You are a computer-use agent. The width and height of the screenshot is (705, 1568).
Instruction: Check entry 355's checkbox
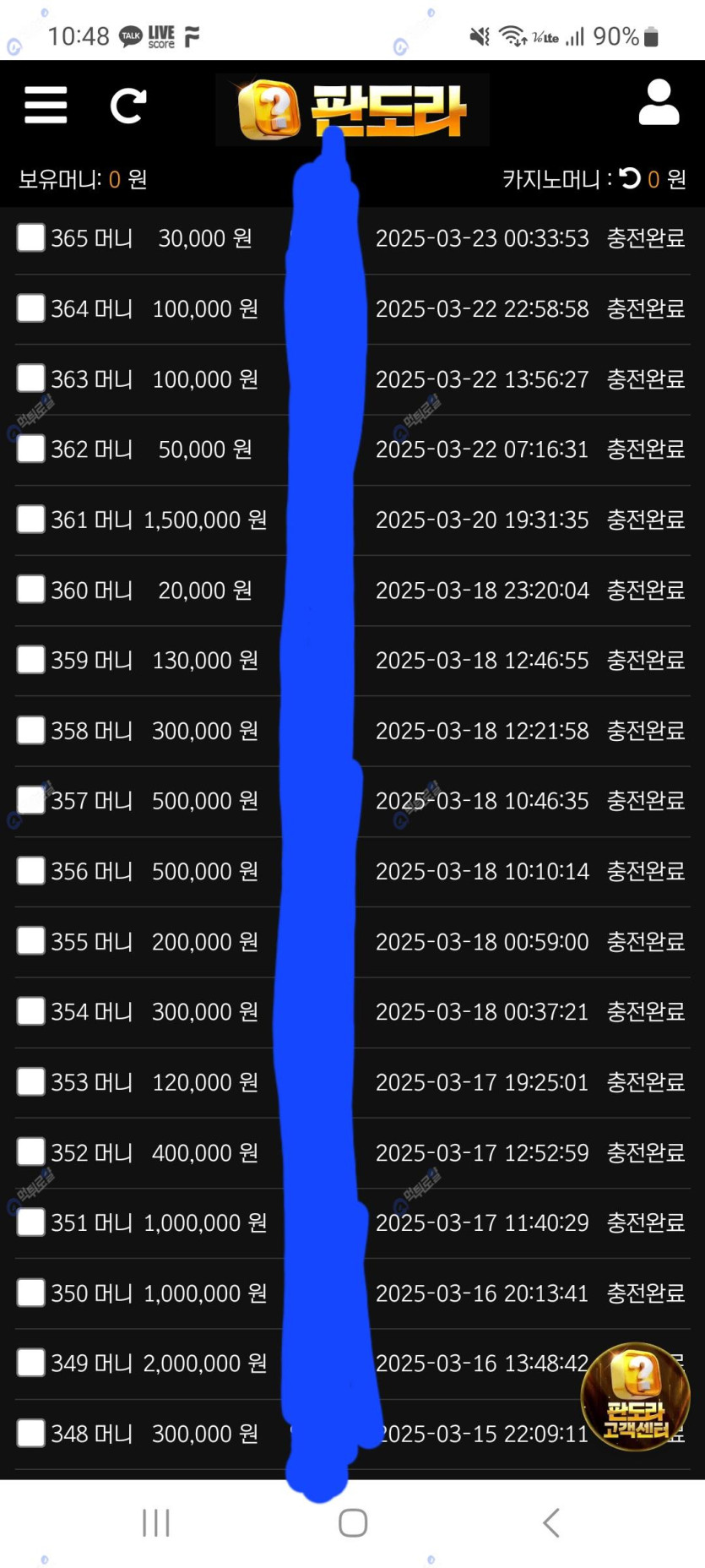click(x=31, y=941)
